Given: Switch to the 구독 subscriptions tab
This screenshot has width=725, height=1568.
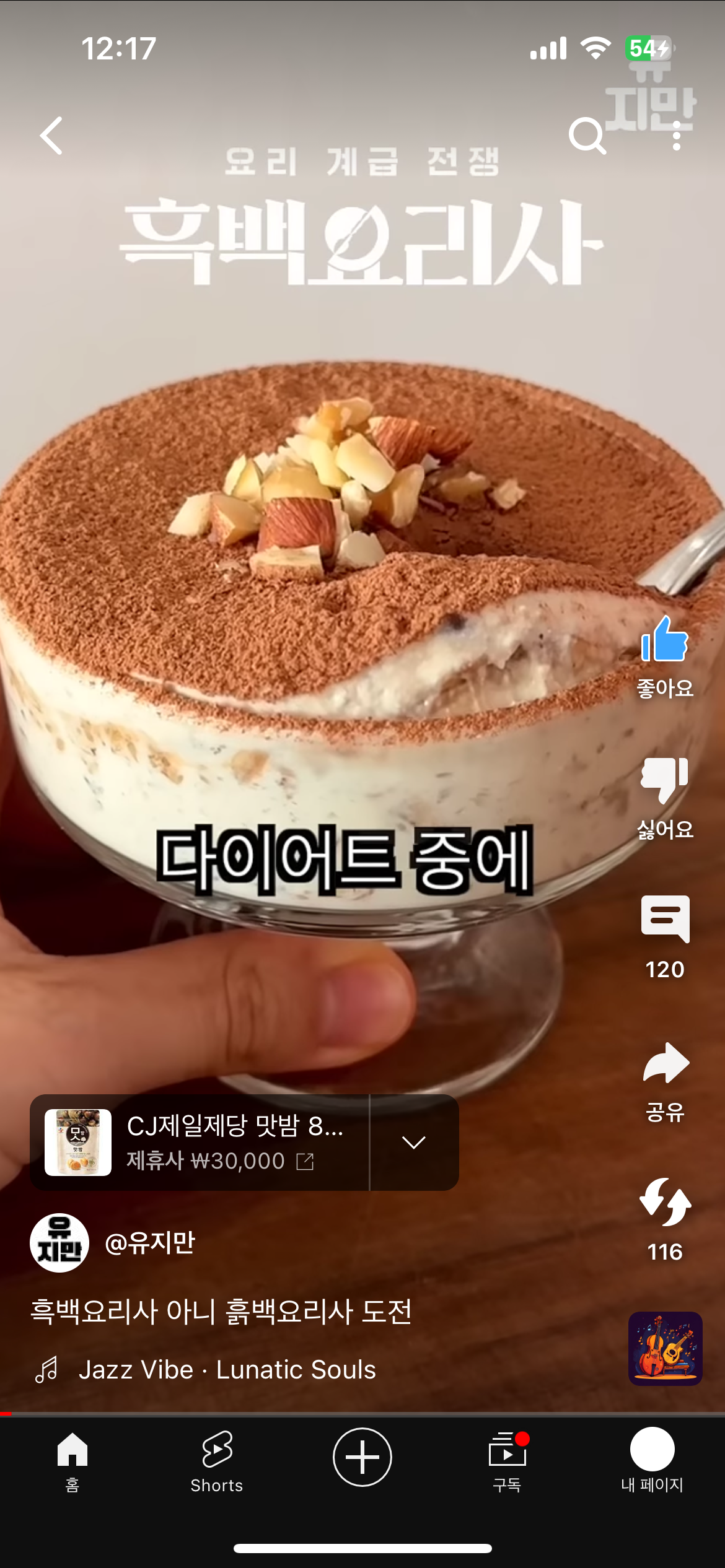Looking at the screenshot, I should (x=507, y=1461).
